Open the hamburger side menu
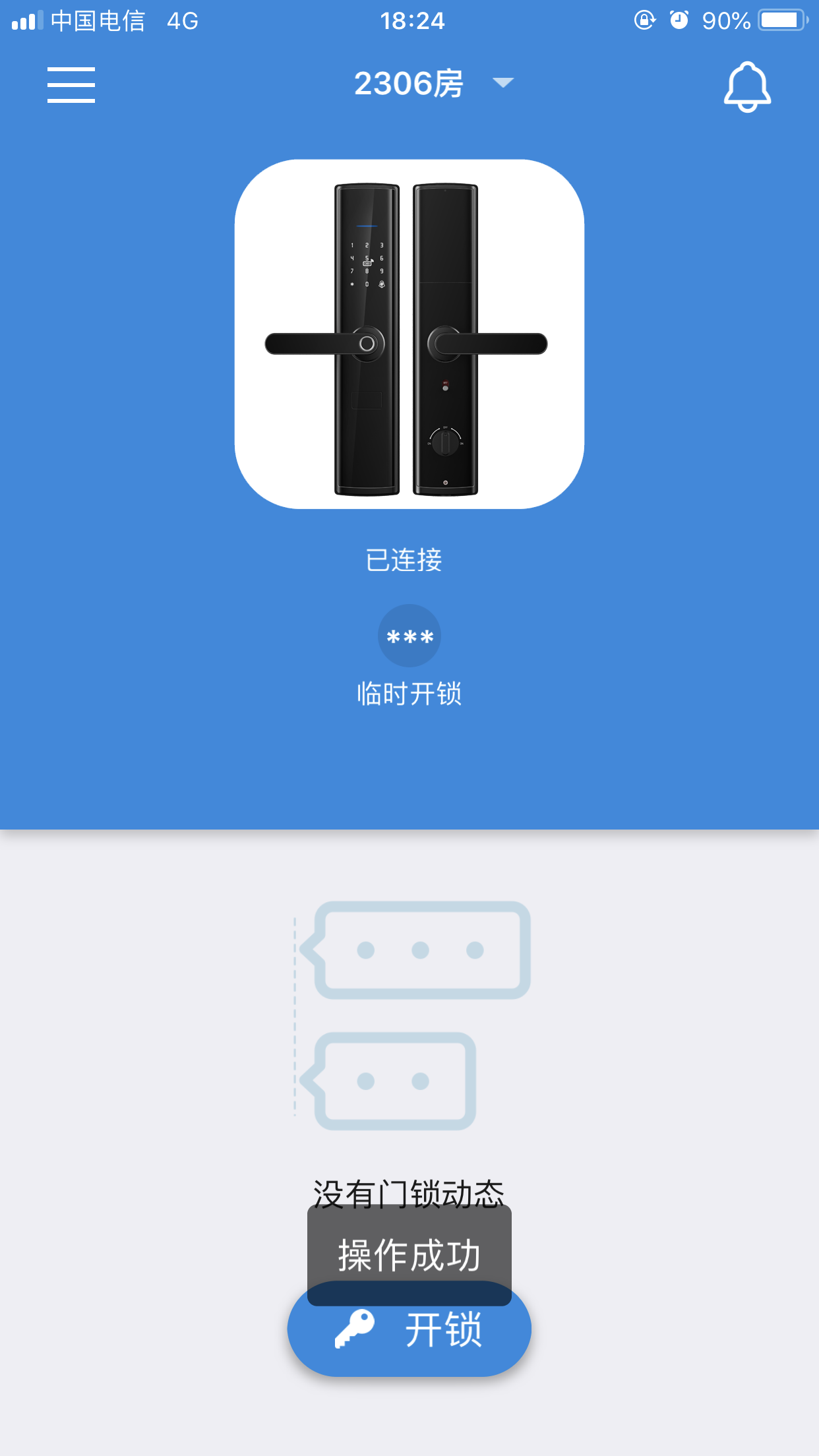The height and width of the screenshot is (1456, 819). pyautogui.click(x=71, y=85)
